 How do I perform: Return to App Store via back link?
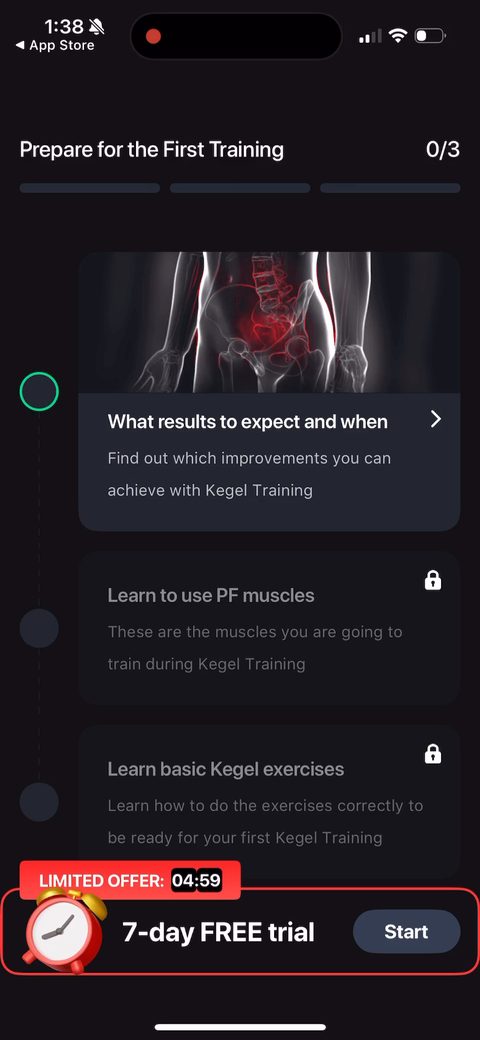[55, 46]
